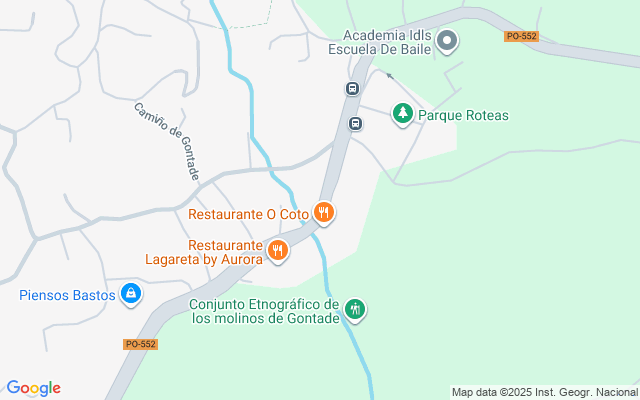Select Restaurante Lagareta by Aurora pin

coord(278,250)
